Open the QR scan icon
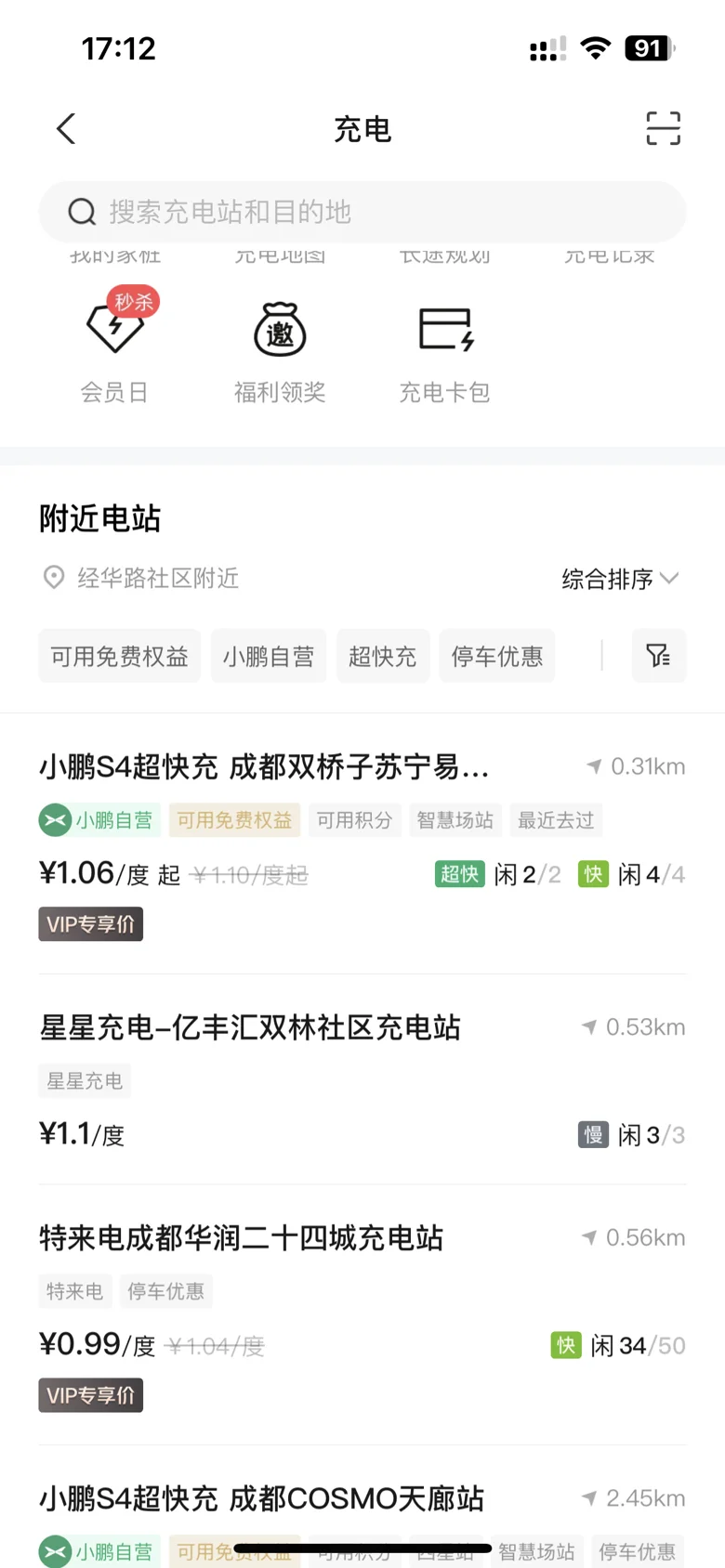The image size is (725, 1568). tap(663, 129)
